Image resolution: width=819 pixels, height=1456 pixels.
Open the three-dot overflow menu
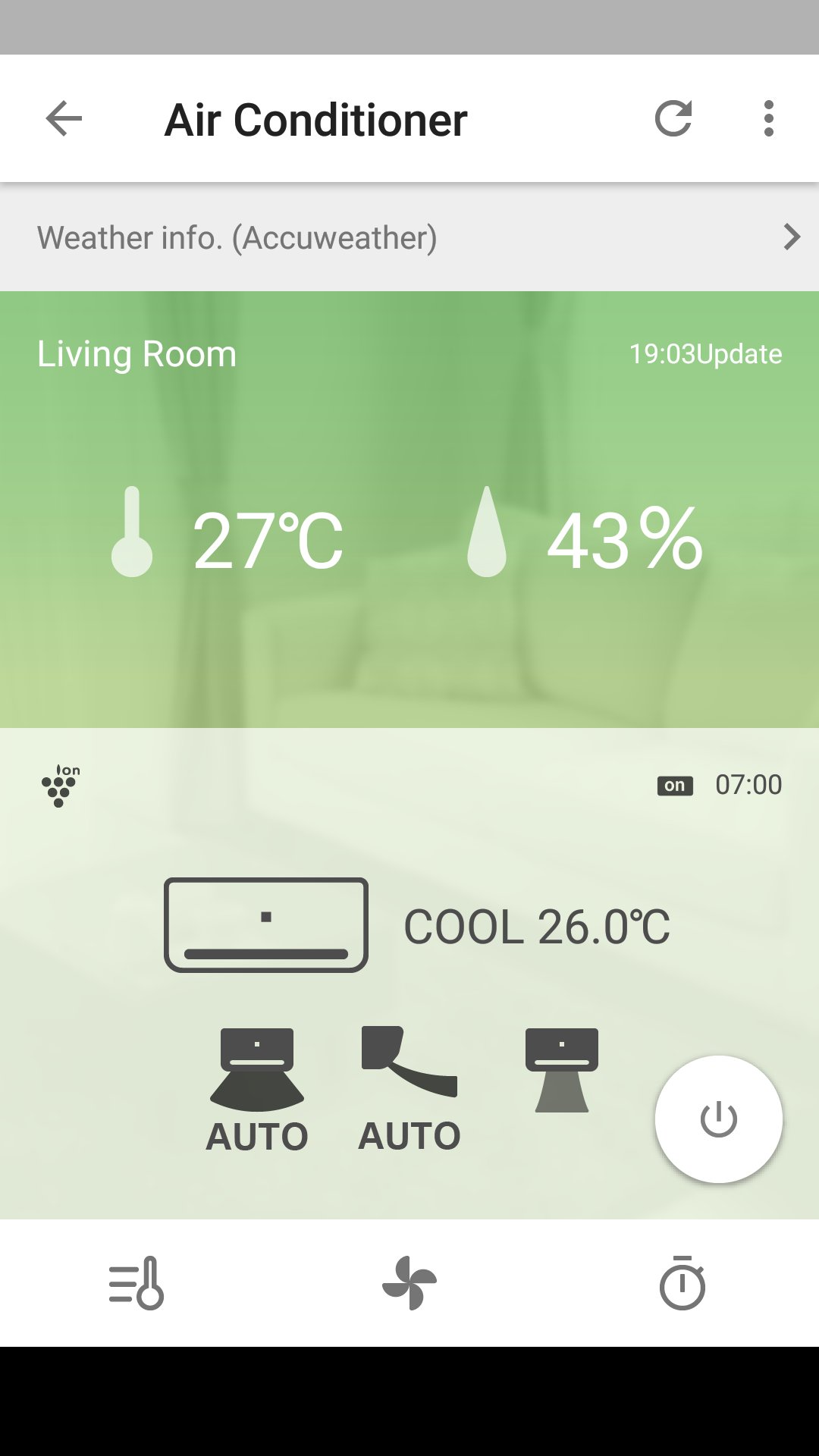pyautogui.click(x=768, y=119)
